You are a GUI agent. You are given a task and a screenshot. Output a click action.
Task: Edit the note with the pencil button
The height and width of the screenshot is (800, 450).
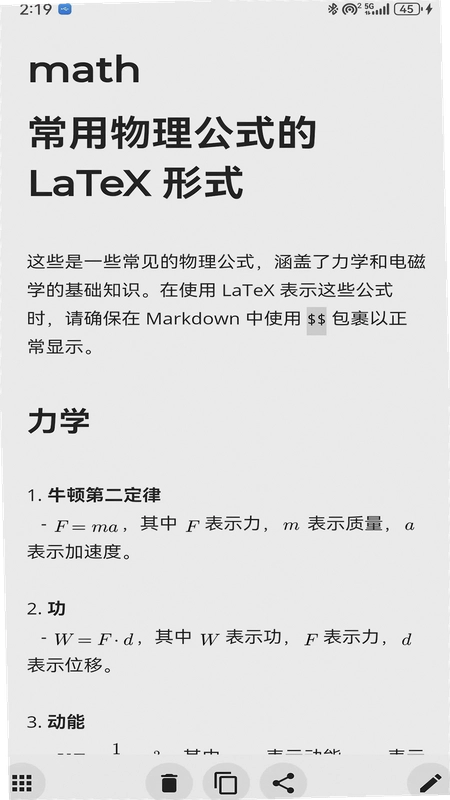430,782
